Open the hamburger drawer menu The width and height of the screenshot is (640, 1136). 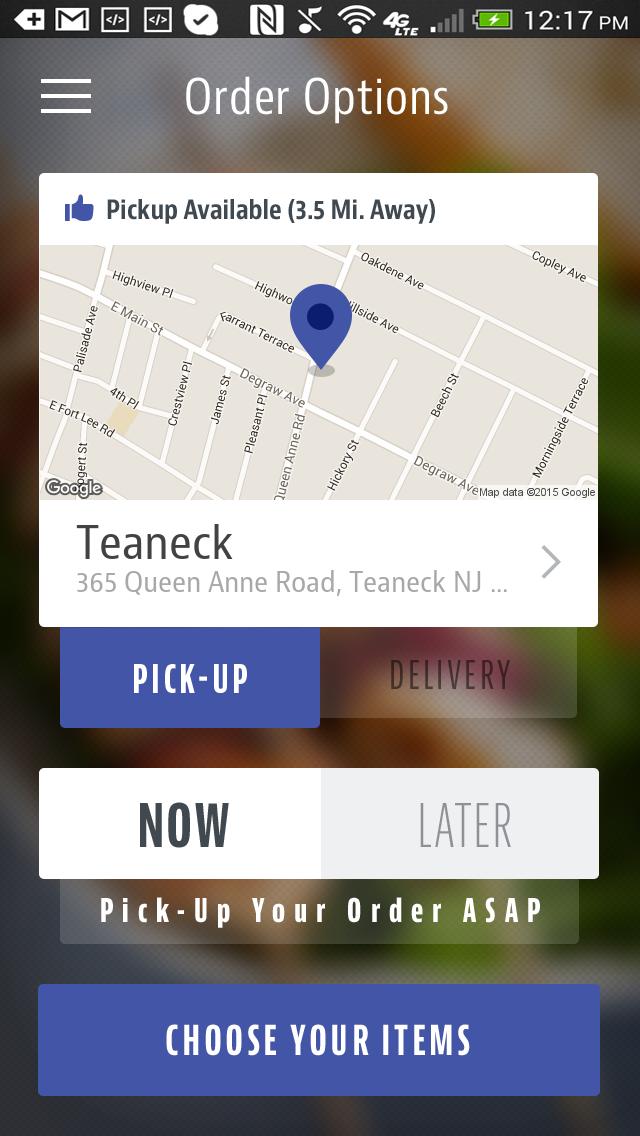(x=66, y=96)
